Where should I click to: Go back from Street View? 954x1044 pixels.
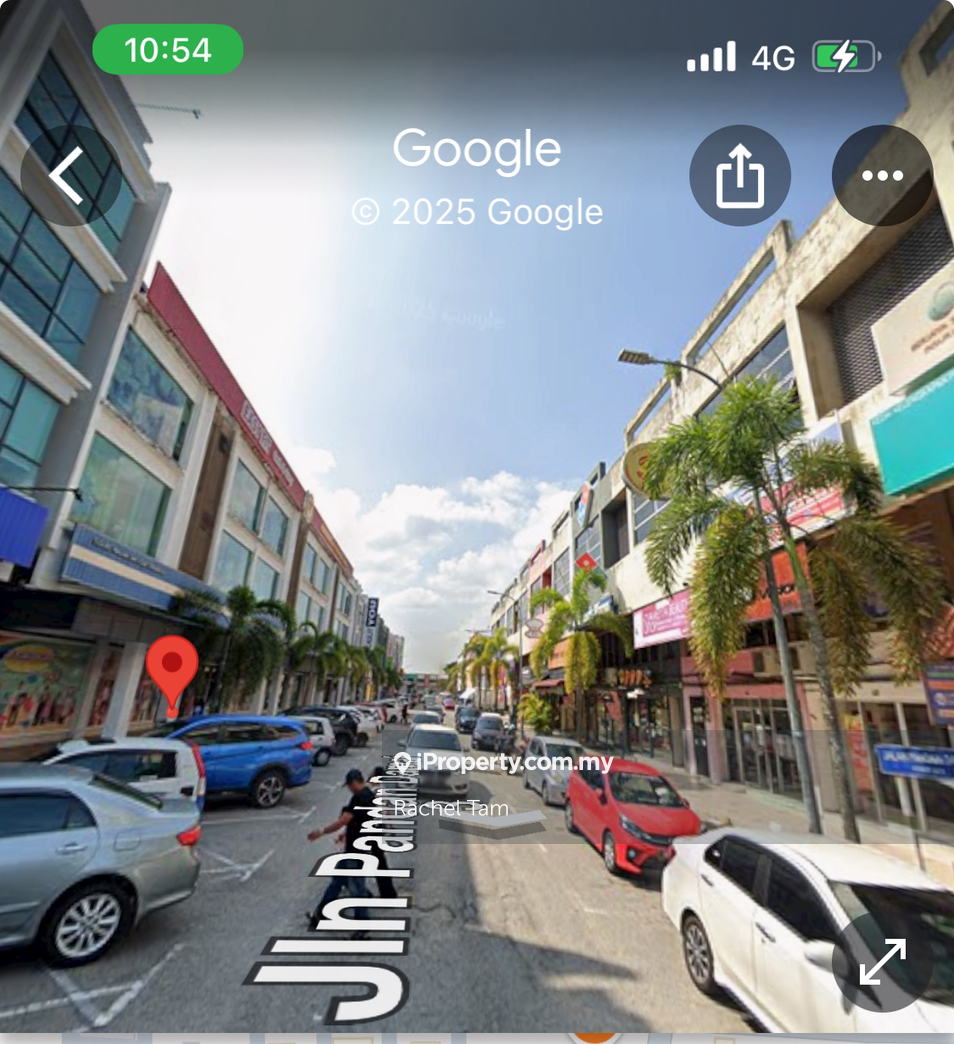click(x=70, y=175)
